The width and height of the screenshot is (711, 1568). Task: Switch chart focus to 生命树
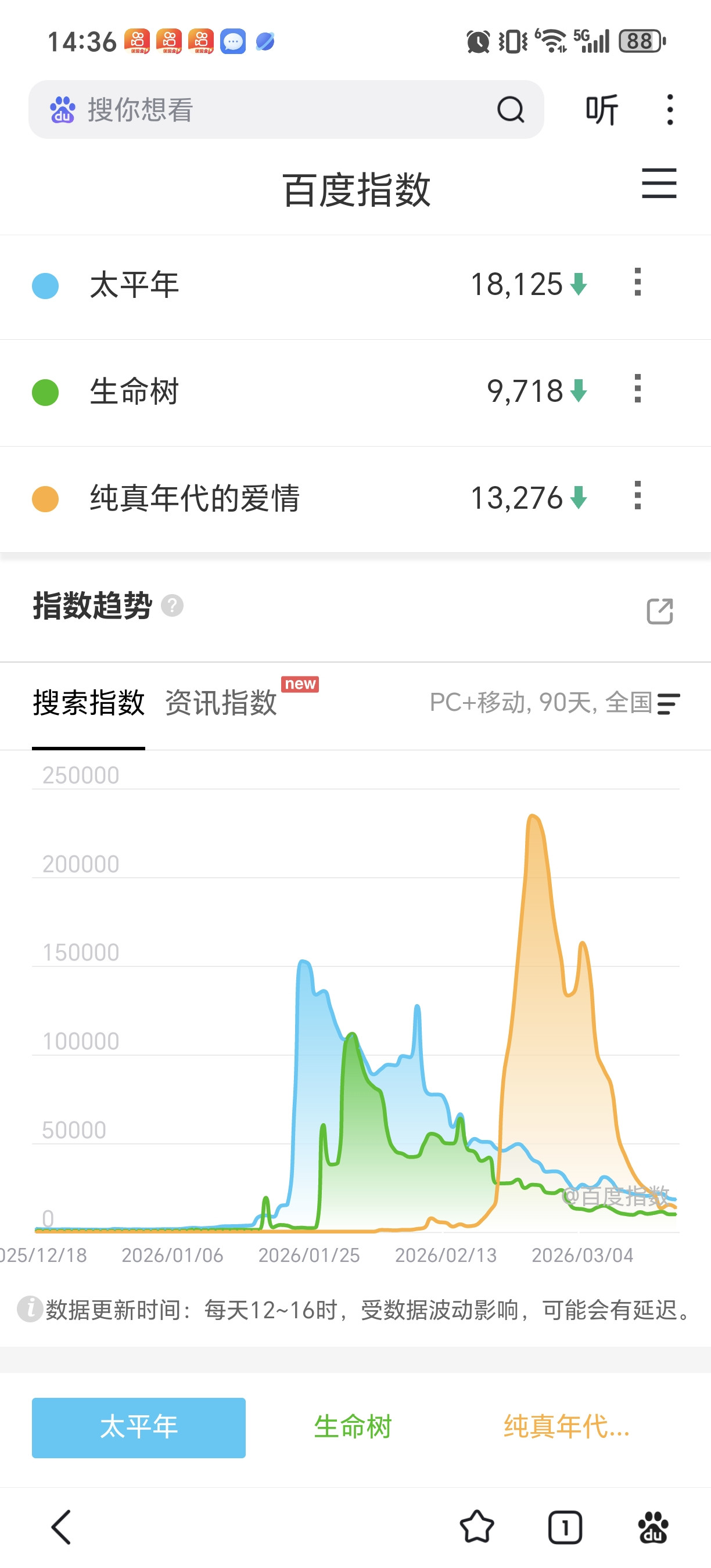tap(353, 1427)
